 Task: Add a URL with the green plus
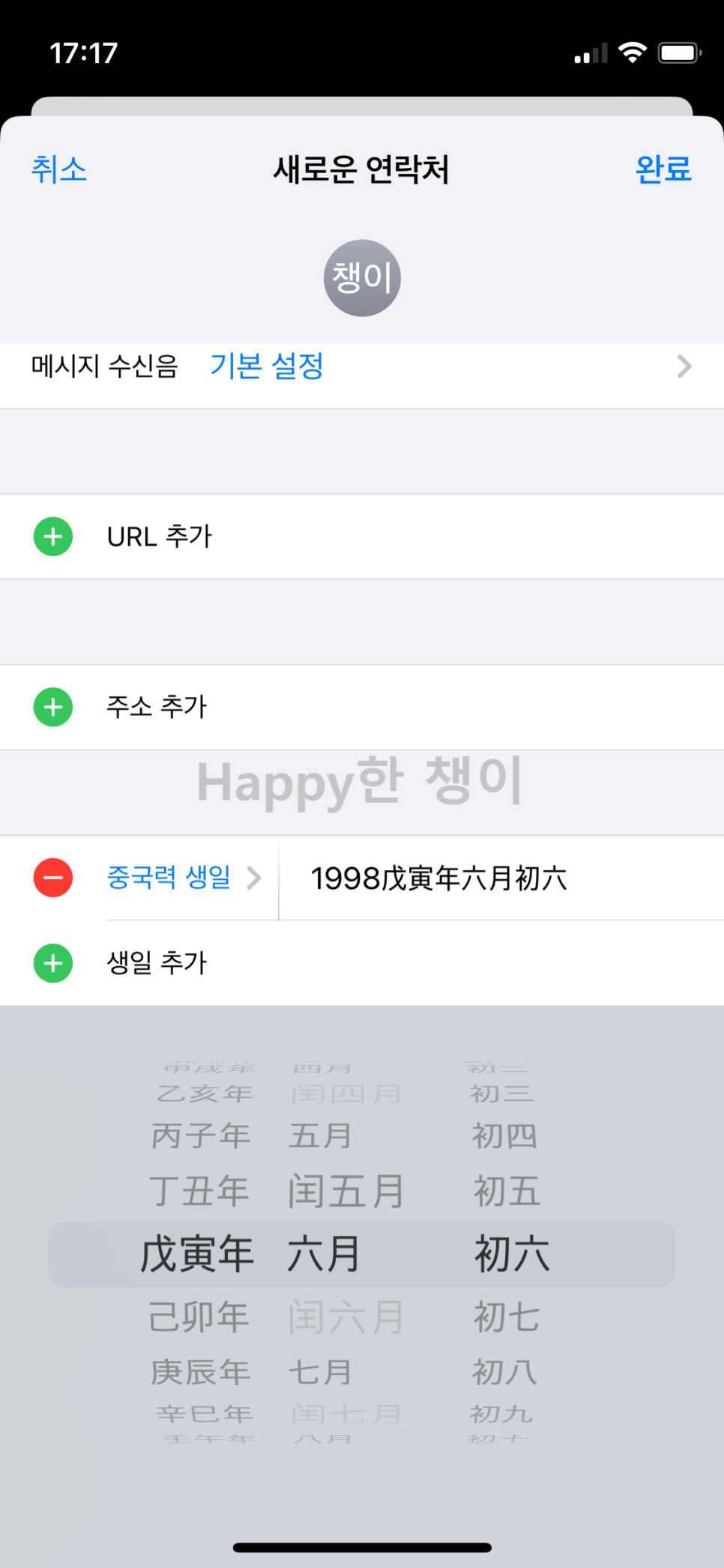(53, 537)
